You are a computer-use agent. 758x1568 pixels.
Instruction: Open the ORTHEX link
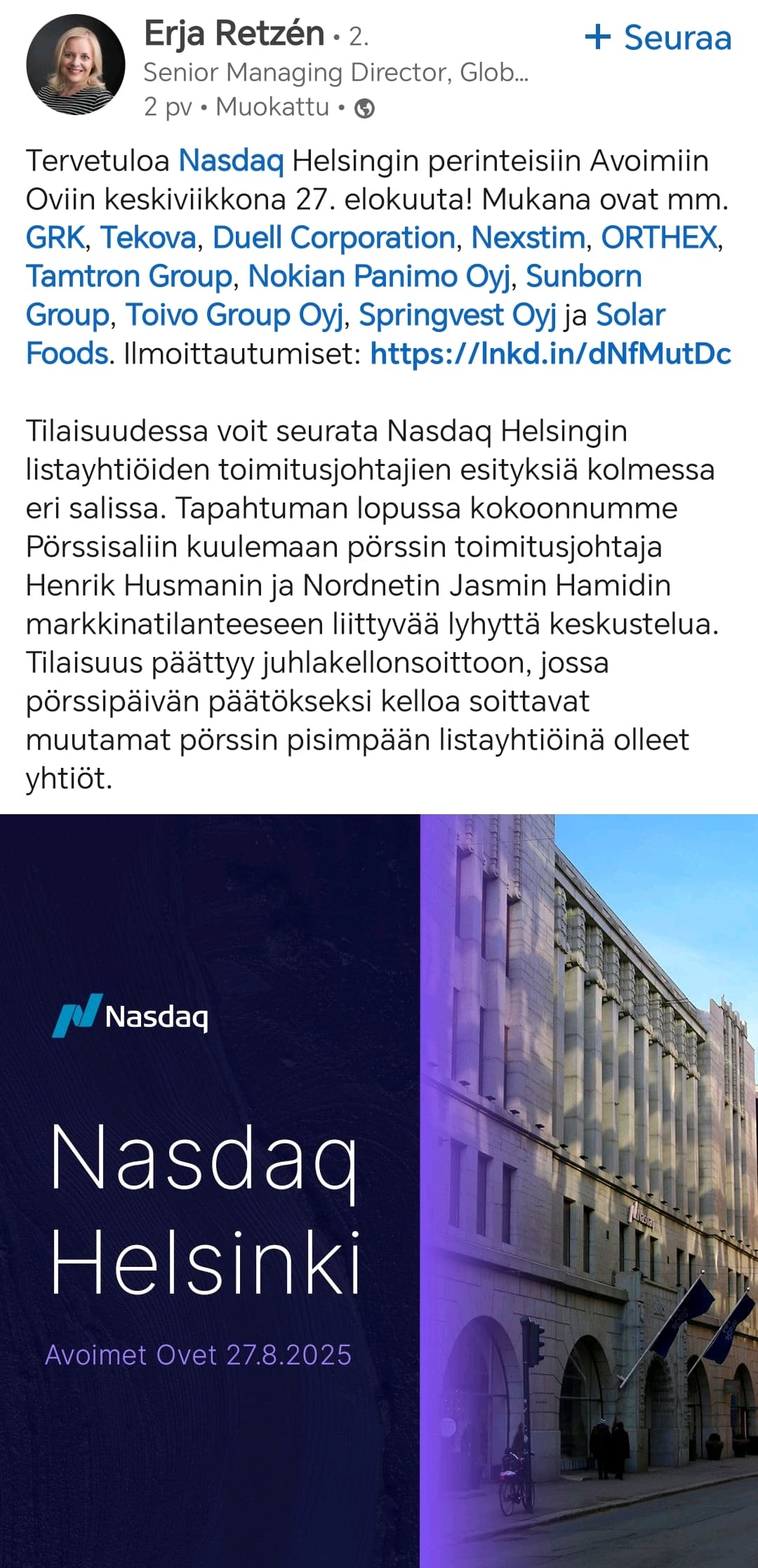click(659, 237)
